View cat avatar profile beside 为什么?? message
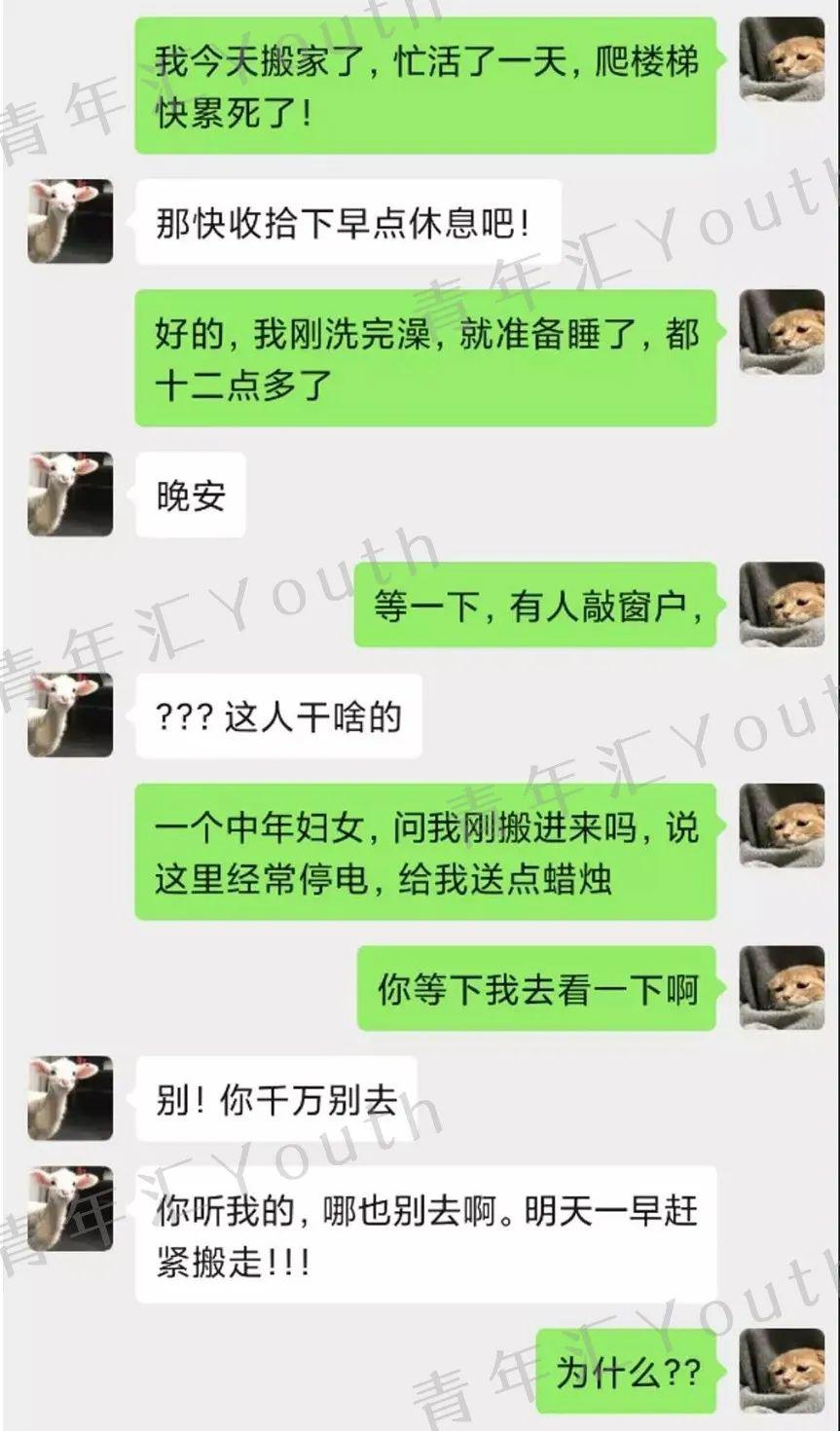Image resolution: width=840 pixels, height=1431 pixels. click(x=782, y=1370)
